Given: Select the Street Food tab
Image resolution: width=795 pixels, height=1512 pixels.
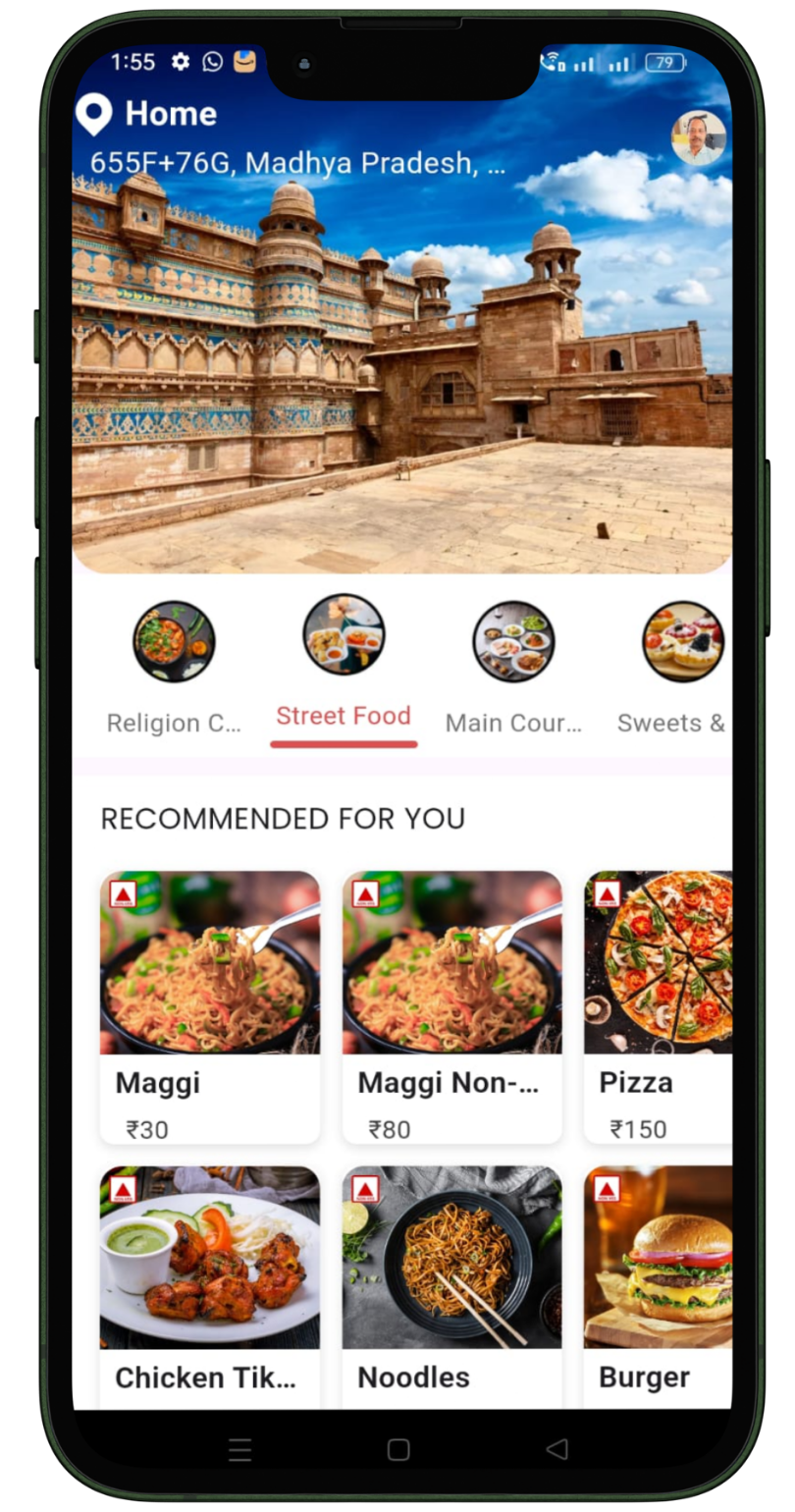Looking at the screenshot, I should [x=344, y=670].
